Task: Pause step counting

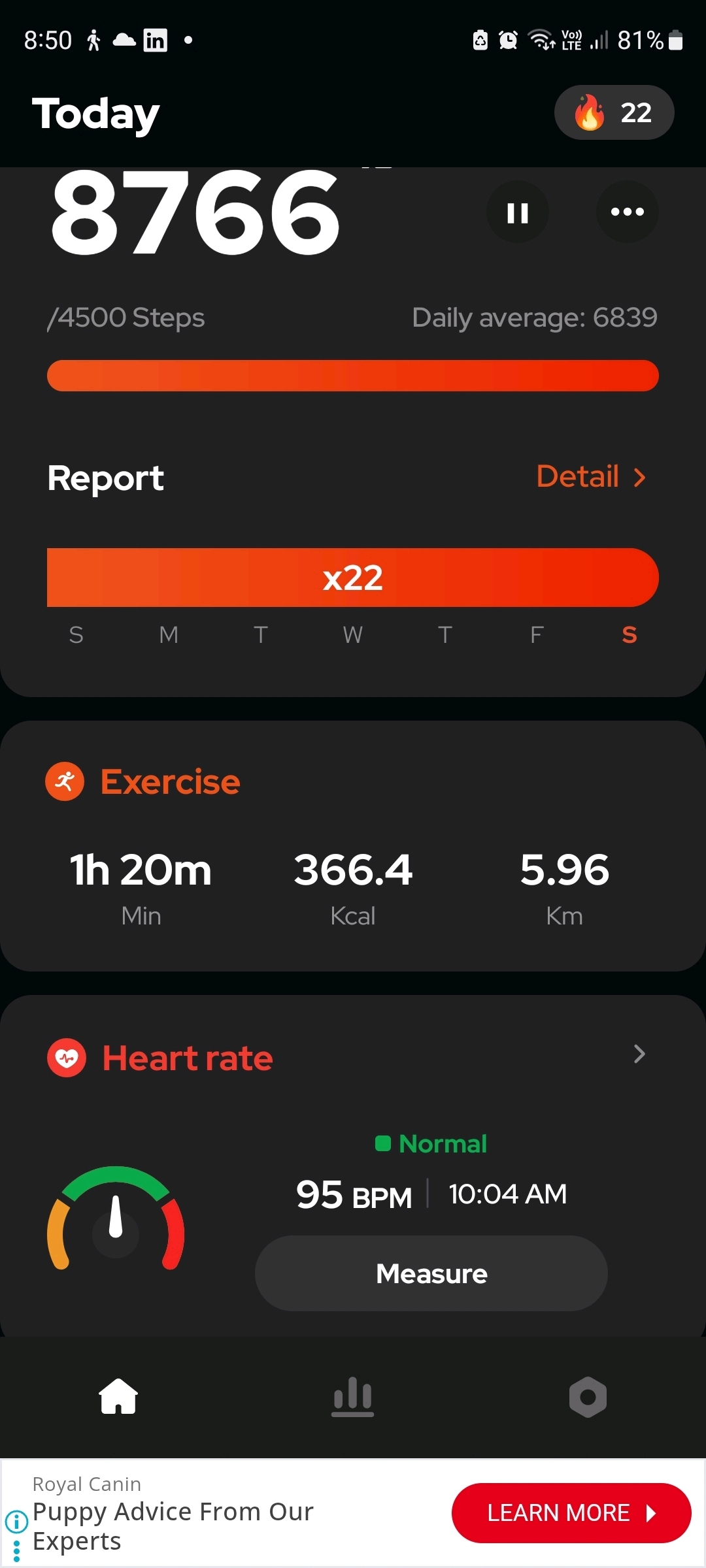Action: 517,212
